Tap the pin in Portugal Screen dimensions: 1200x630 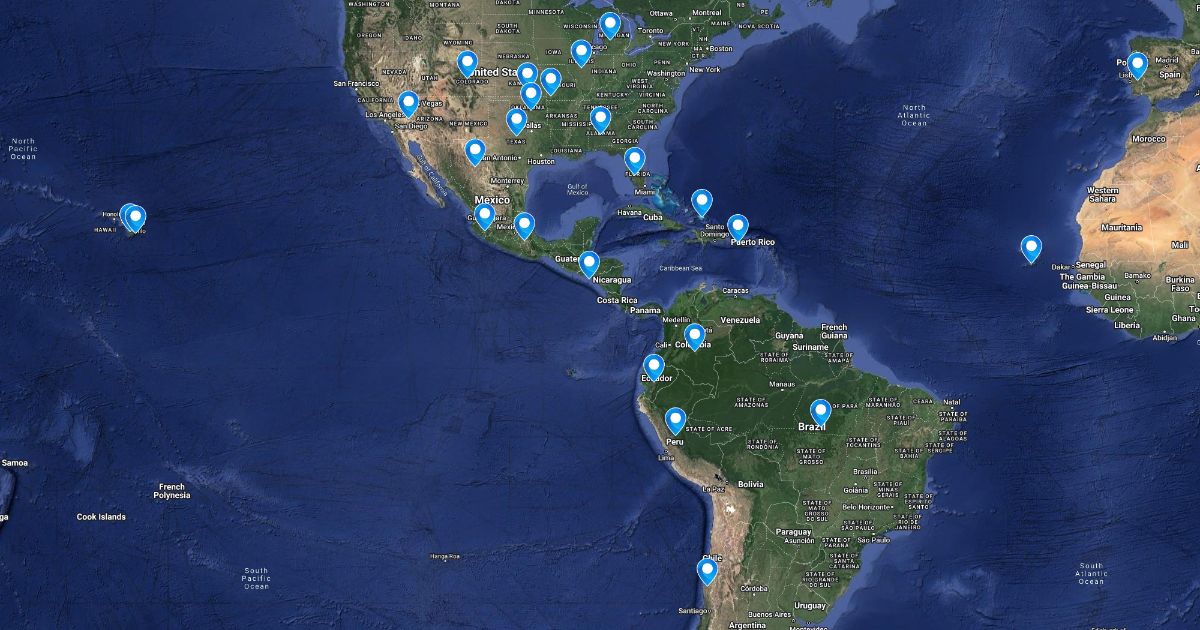[1137, 64]
